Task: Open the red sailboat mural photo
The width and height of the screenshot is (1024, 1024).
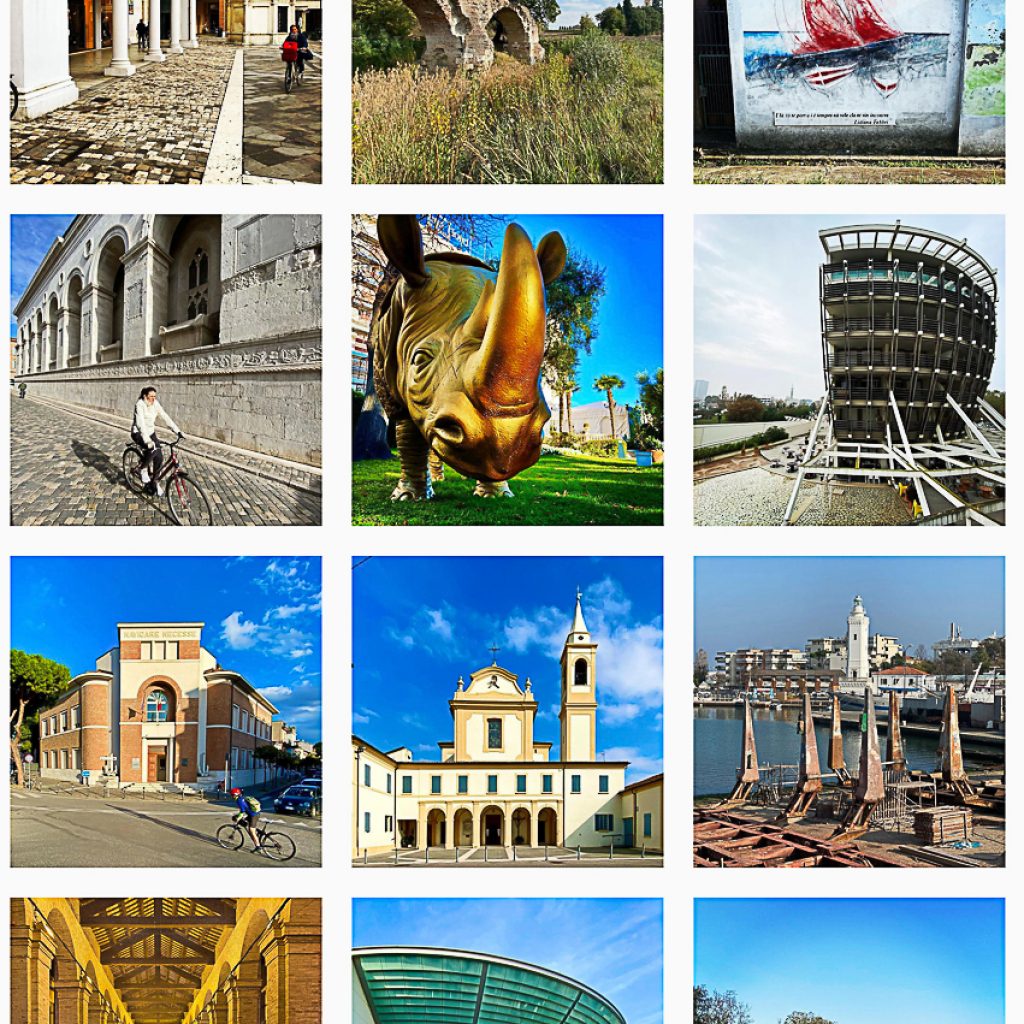Action: pyautogui.click(x=849, y=91)
